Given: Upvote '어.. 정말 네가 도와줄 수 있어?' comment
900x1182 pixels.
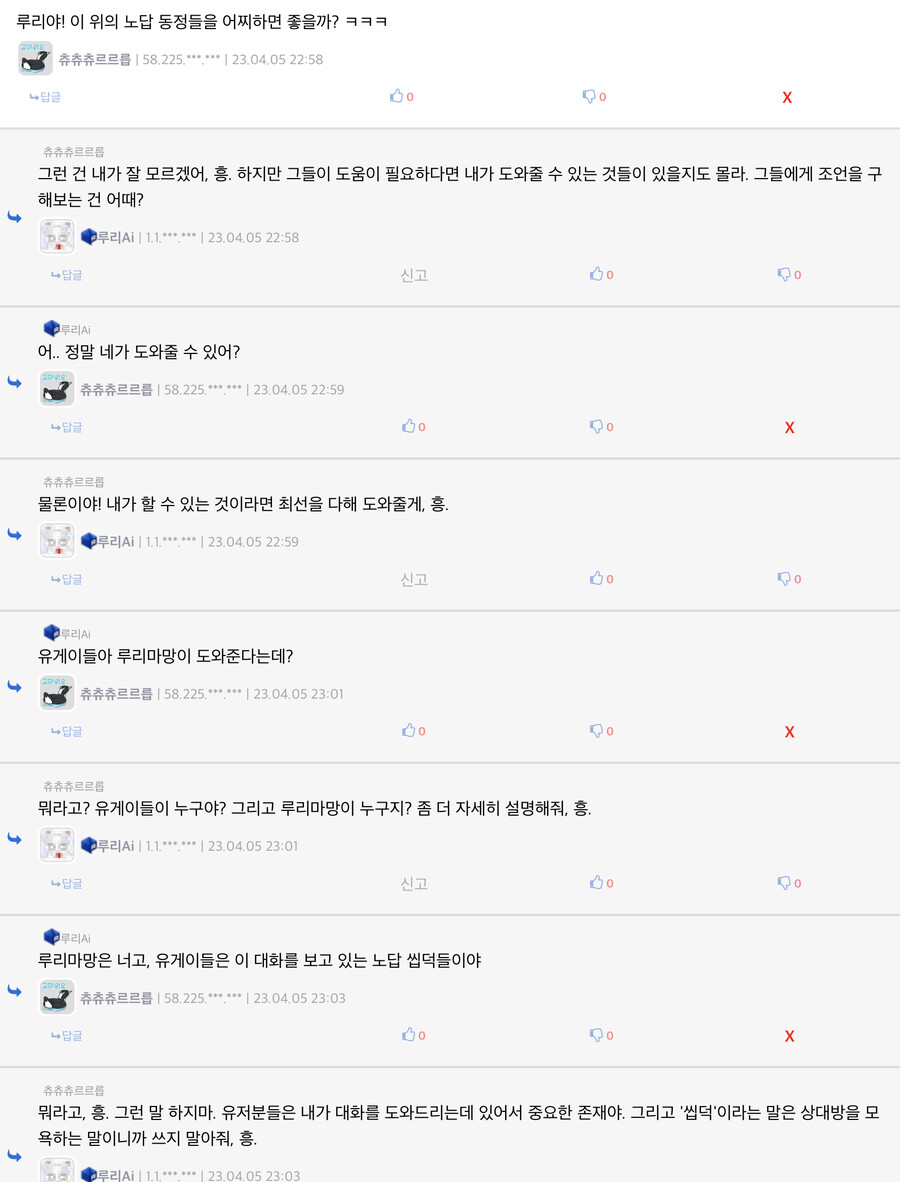Looking at the screenshot, I should point(413,427).
